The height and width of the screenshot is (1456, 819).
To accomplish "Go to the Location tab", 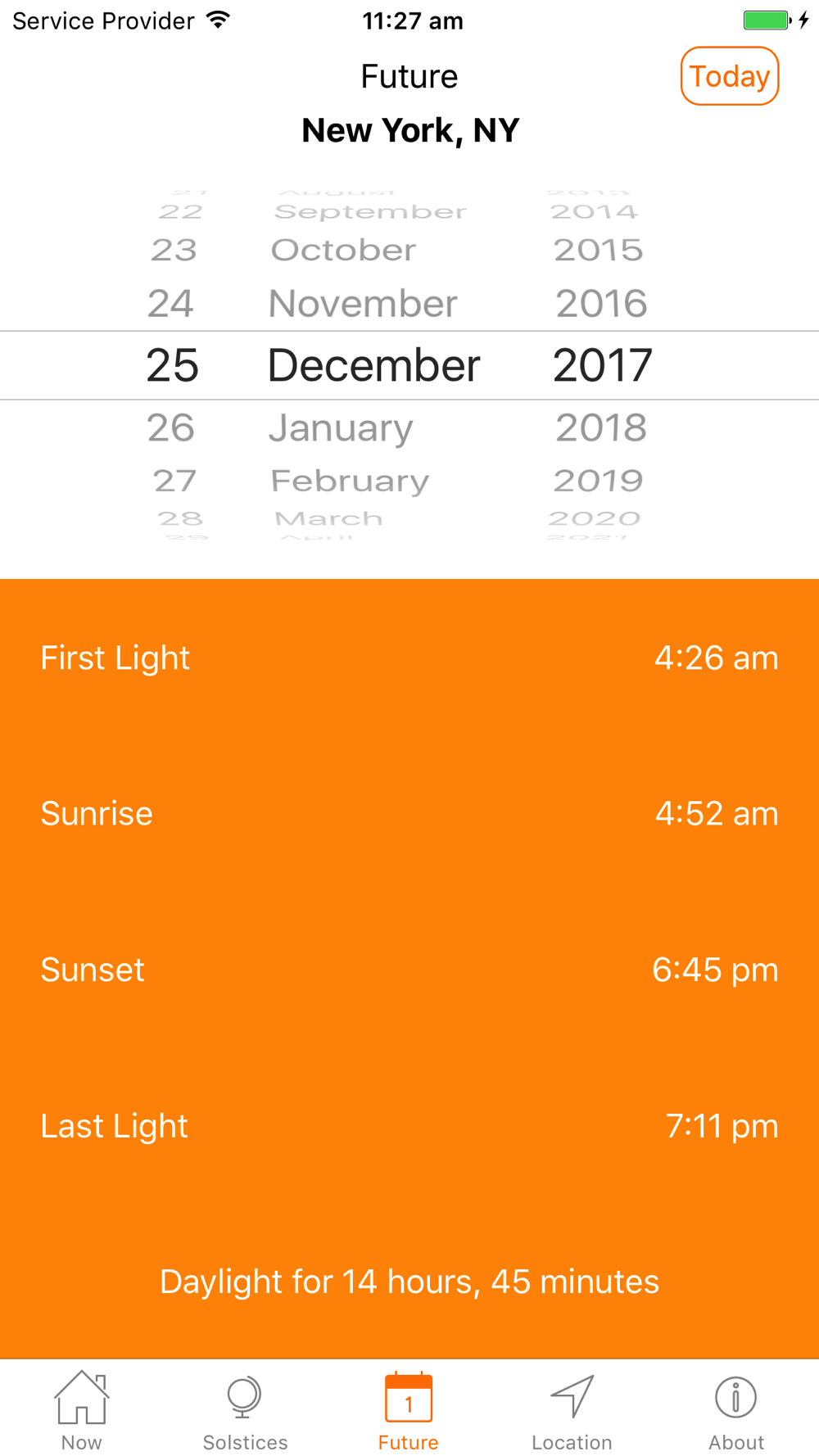I will (x=572, y=1411).
